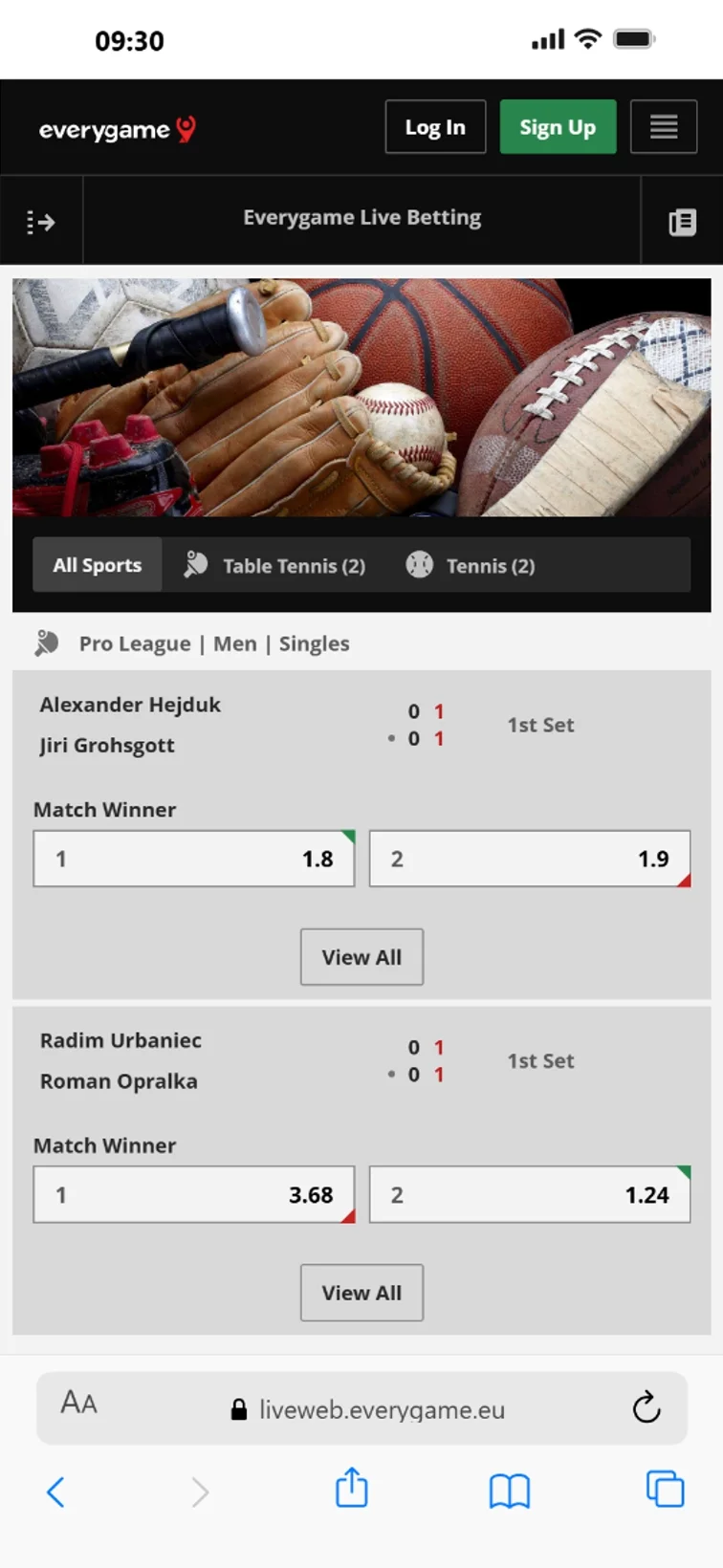The width and height of the screenshot is (723, 1568).
Task: Switch to the All Sports tab
Action: click(97, 564)
